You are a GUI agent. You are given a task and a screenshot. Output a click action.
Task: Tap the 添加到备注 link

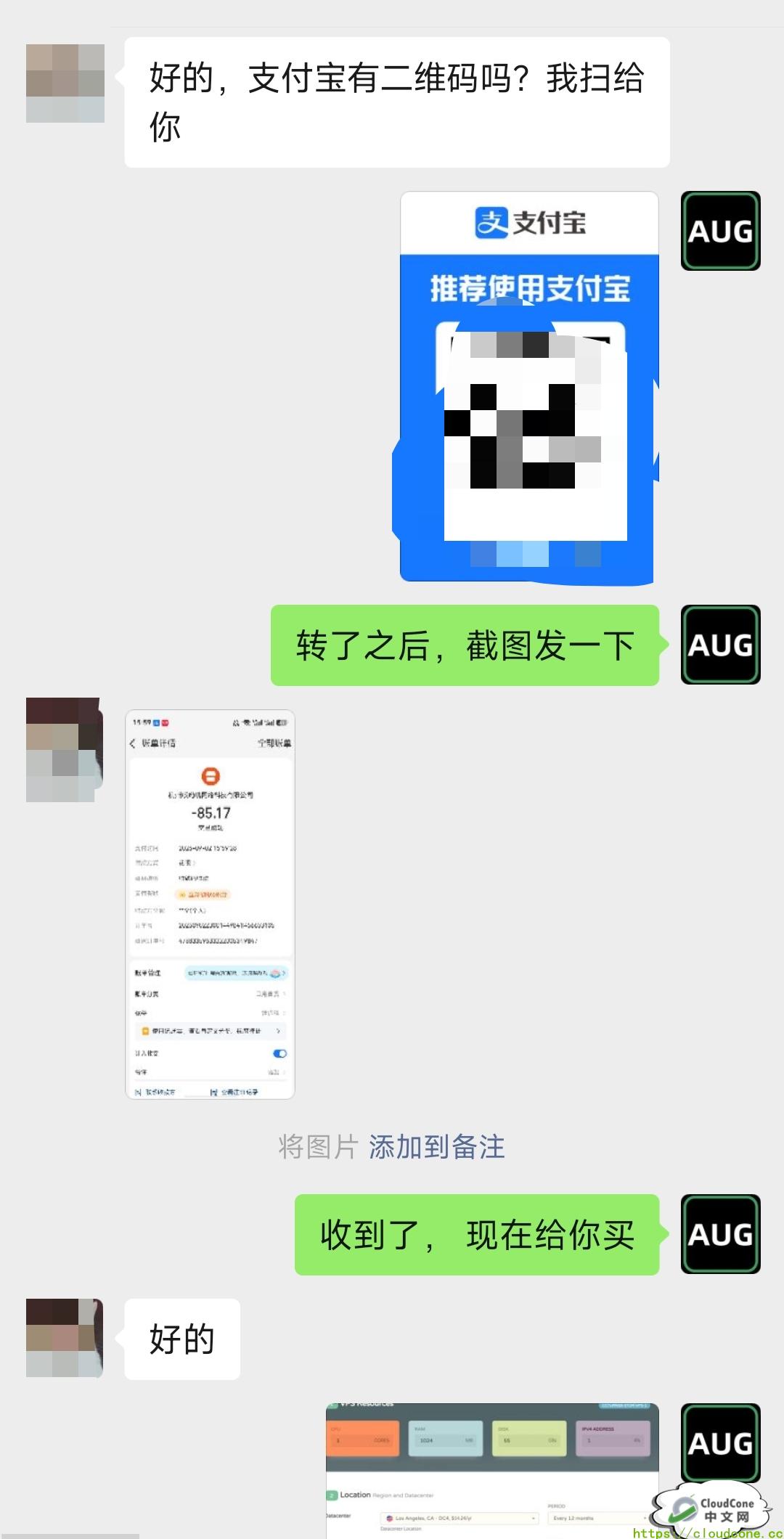[x=437, y=1147]
